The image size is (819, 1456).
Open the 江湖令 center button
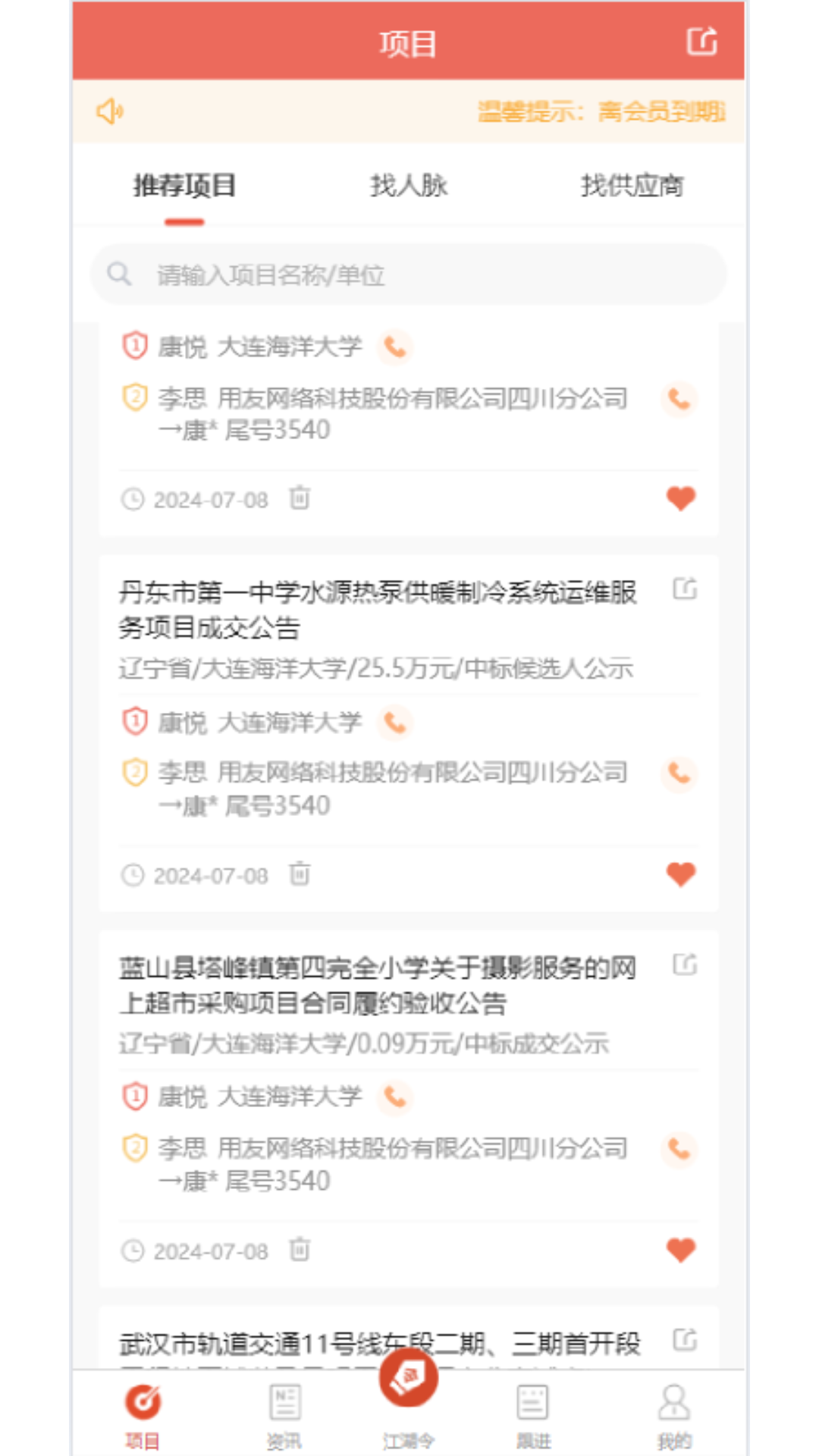(x=408, y=1380)
